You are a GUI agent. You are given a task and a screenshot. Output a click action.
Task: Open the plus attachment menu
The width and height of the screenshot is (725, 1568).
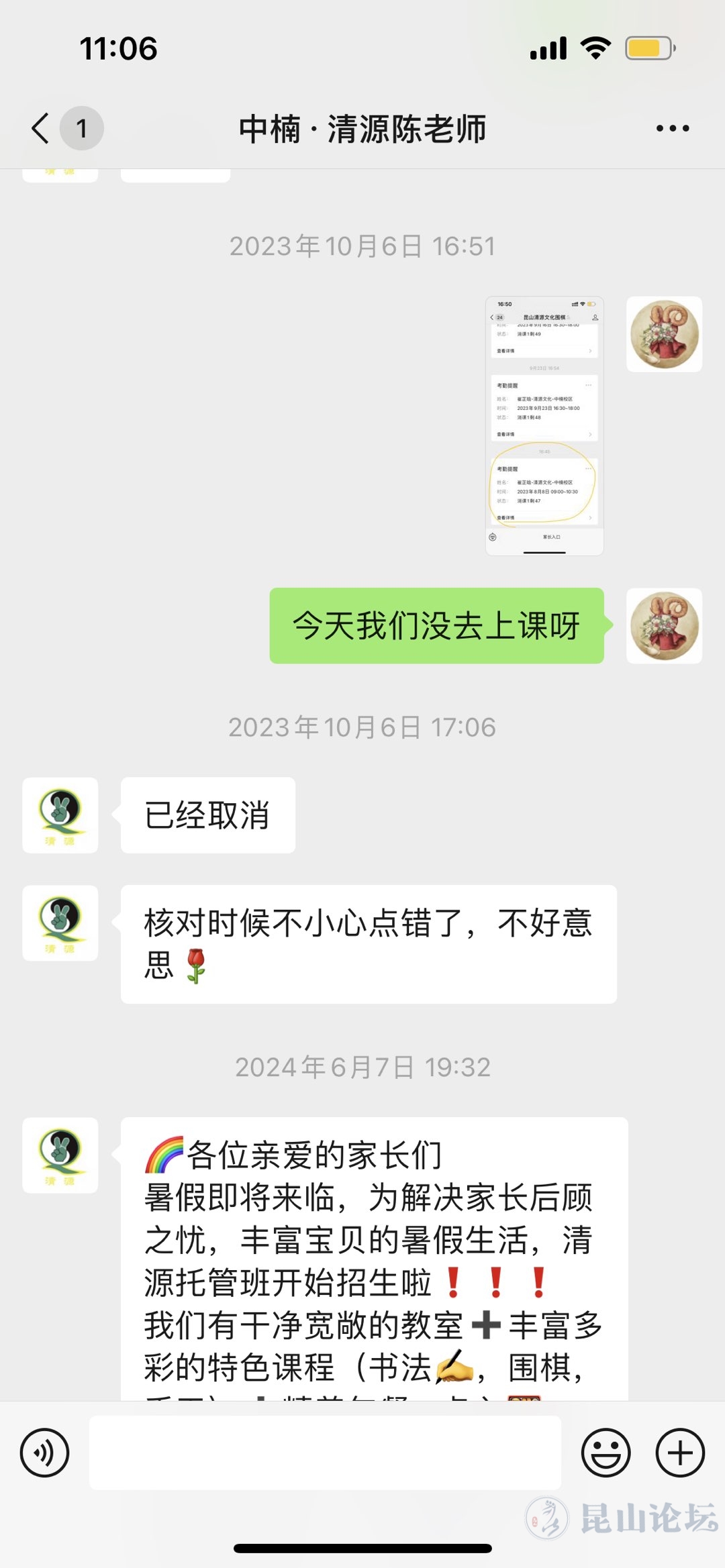pos(679,1453)
